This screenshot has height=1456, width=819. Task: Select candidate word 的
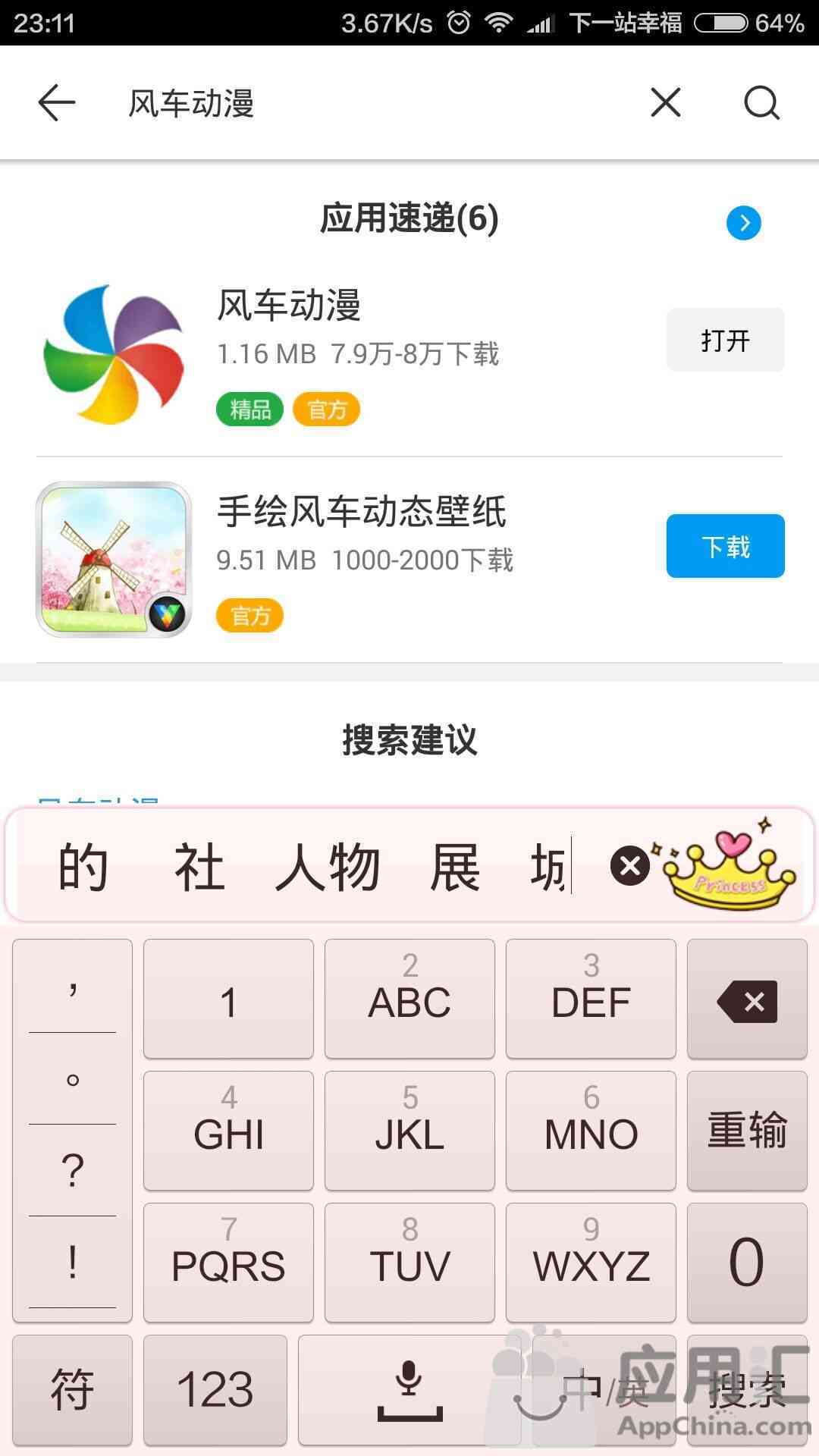[83, 868]
